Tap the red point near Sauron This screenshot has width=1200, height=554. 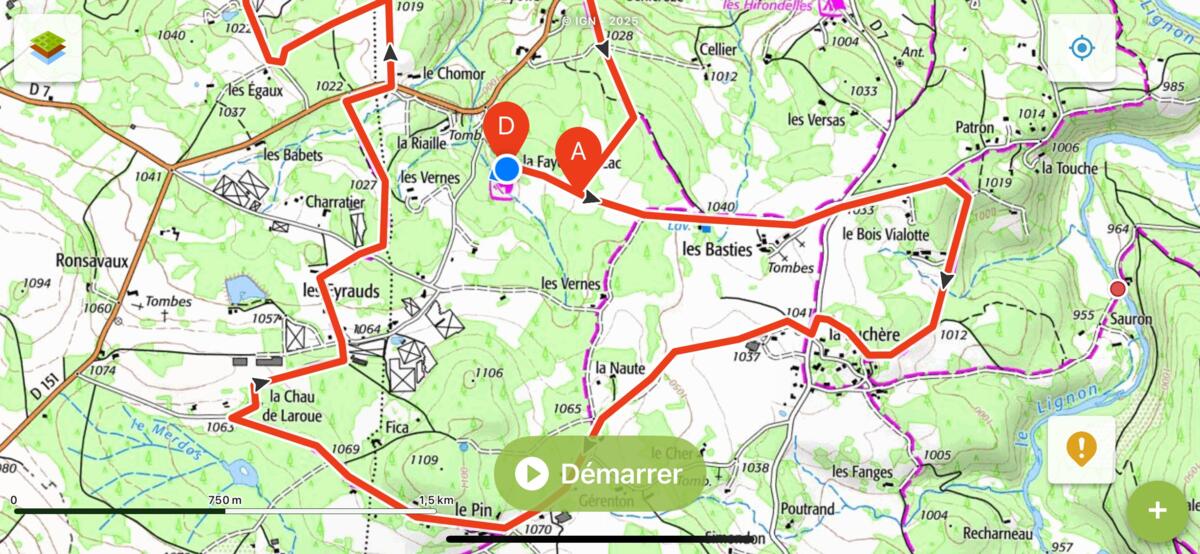click(x=1117, y=289)
